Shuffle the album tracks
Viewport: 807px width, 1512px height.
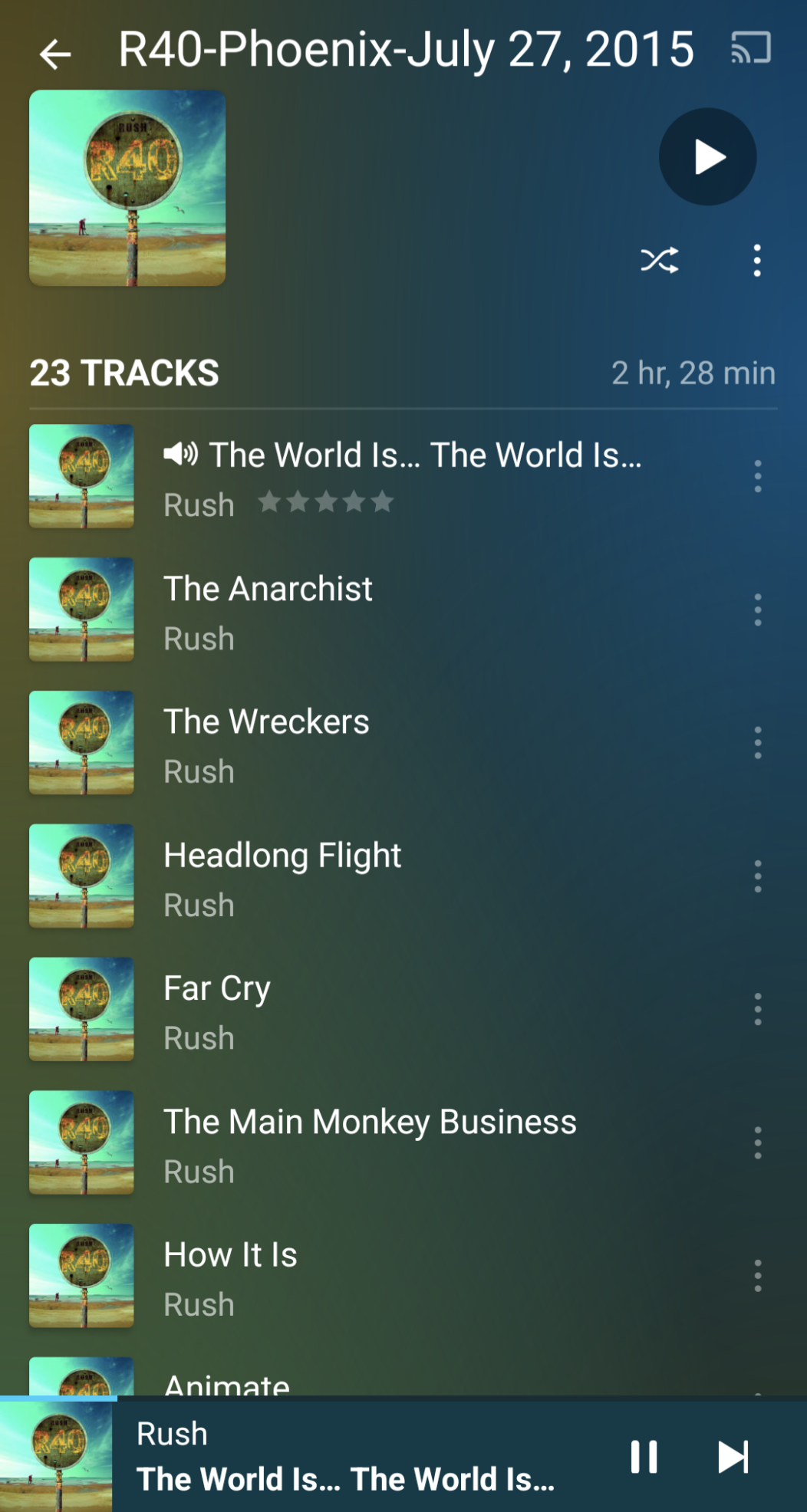[660, 261]
